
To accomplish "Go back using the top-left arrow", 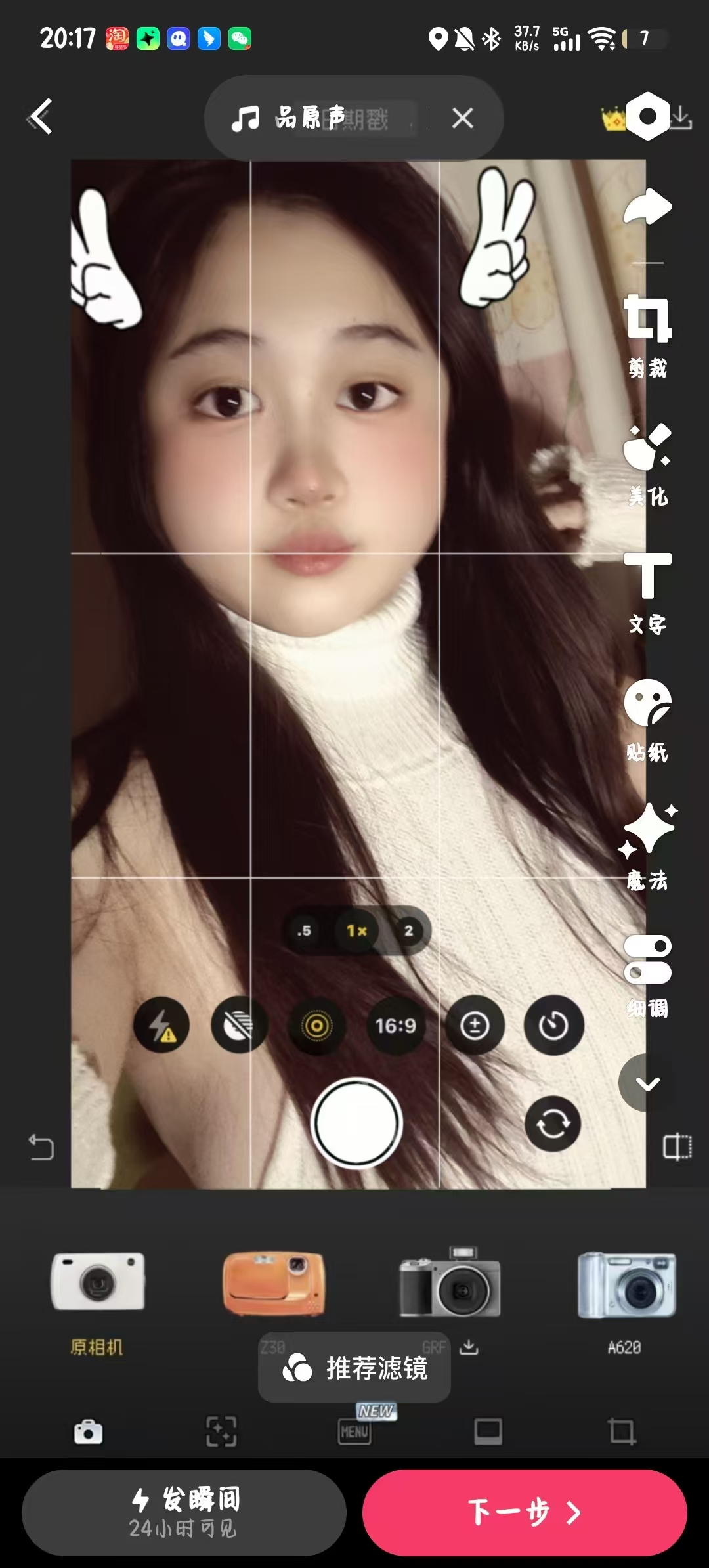I will point(41,118).
